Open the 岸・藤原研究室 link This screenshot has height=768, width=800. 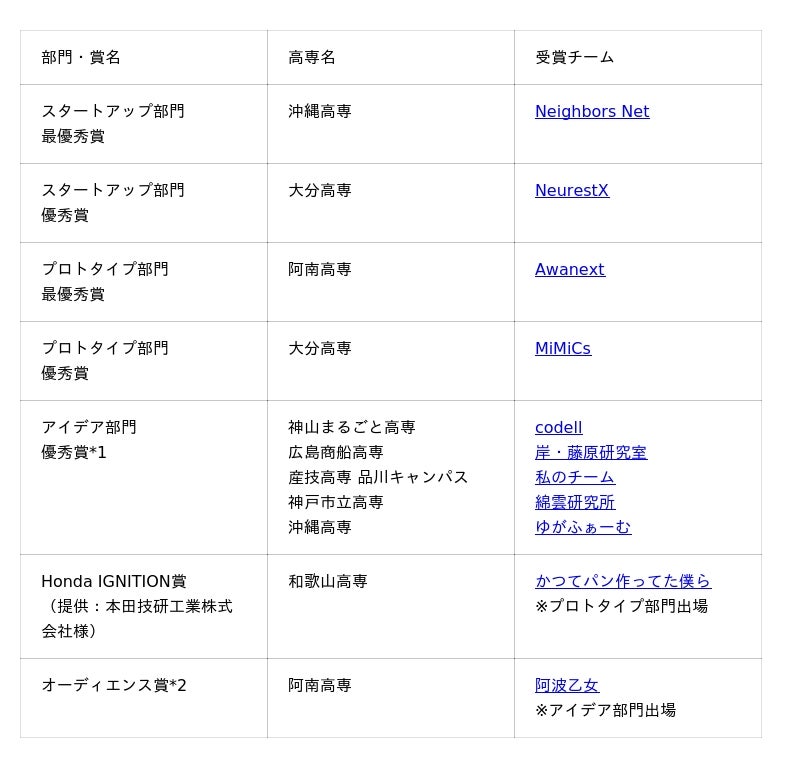tap(590, 453)
